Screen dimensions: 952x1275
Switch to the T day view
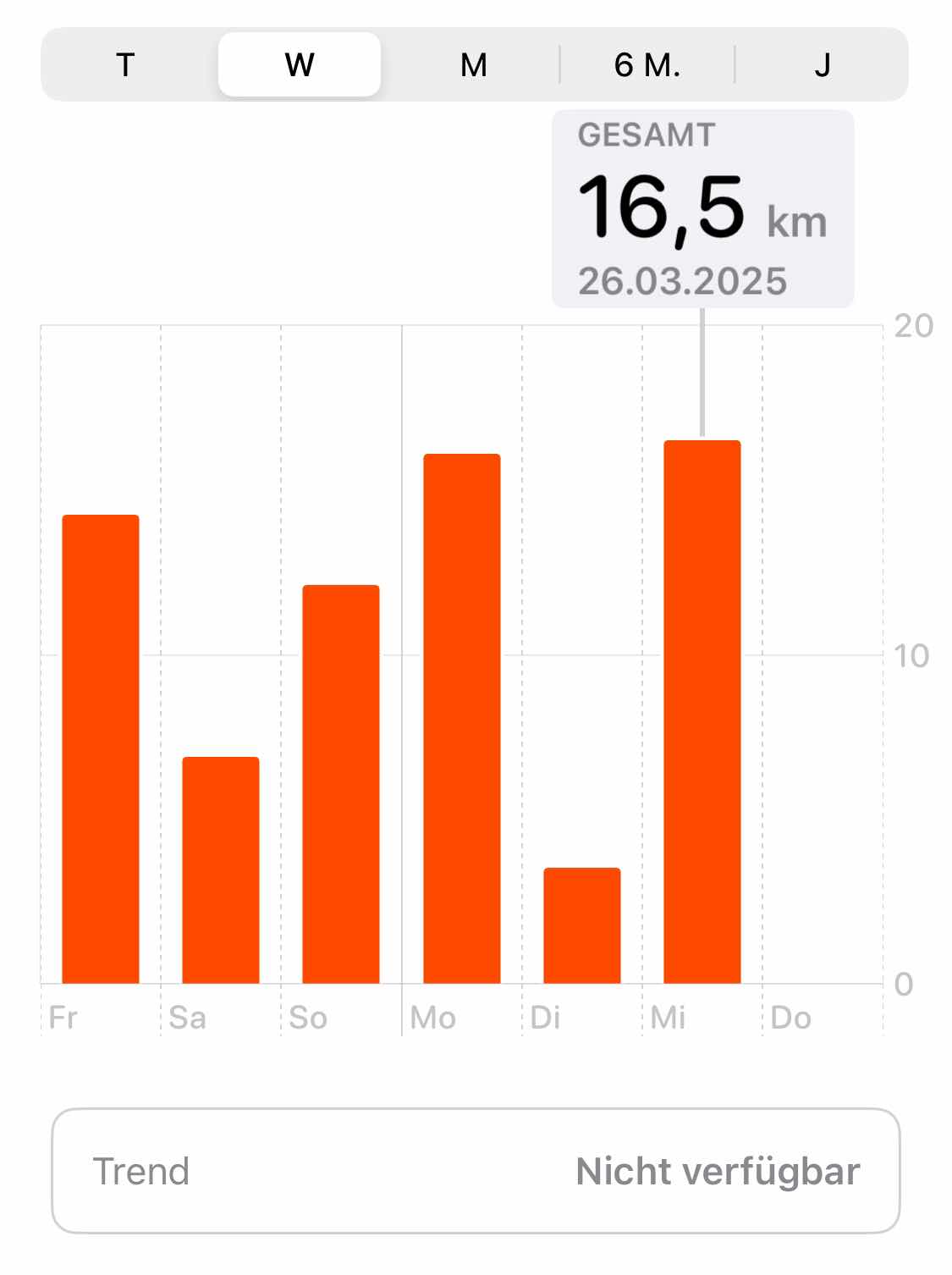[x=125, y=65]
